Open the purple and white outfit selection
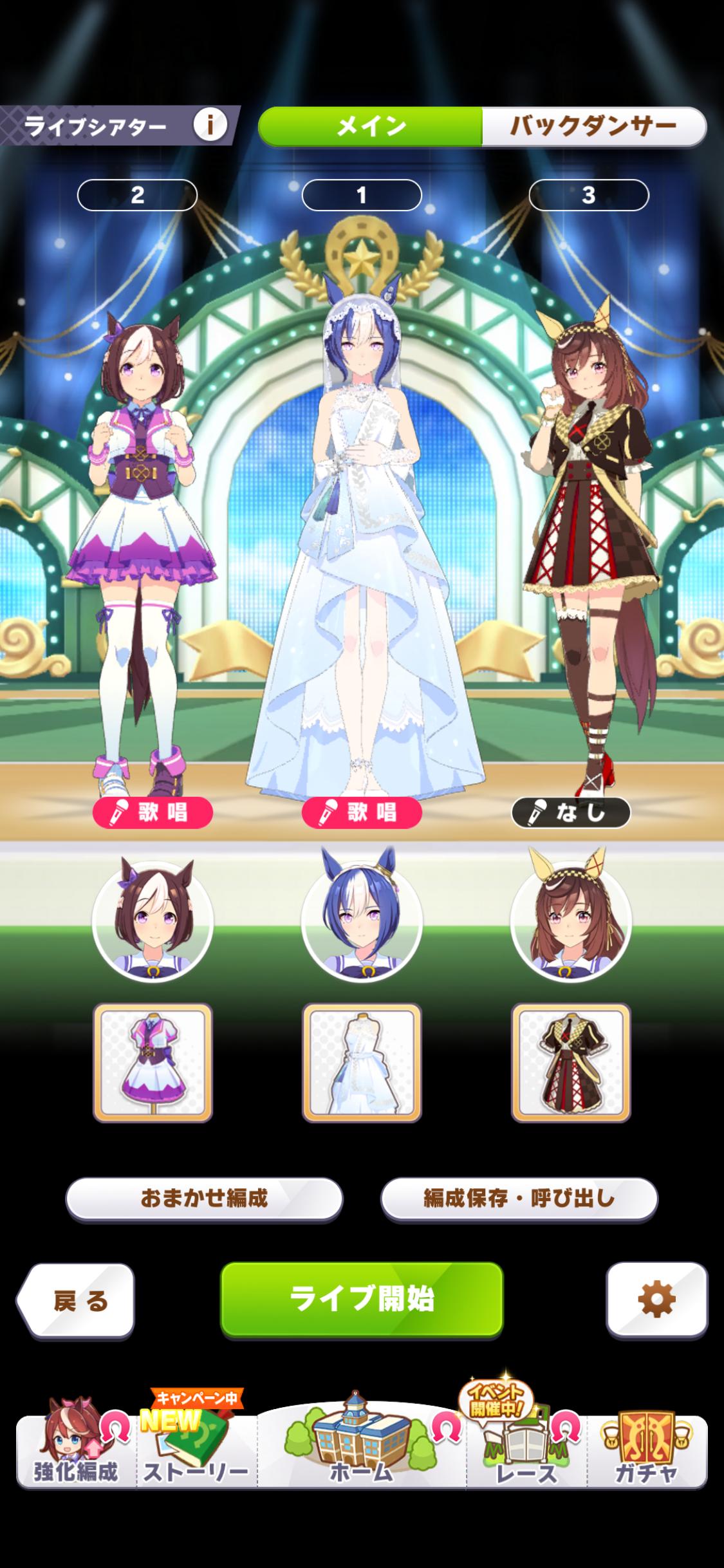 tap(153, 1062)
